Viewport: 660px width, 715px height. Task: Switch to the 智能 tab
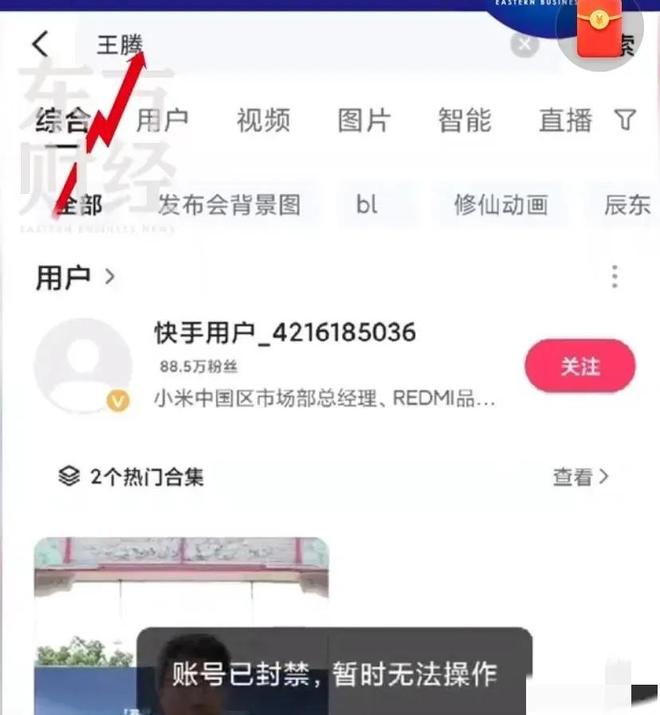[x=464, y=121]
